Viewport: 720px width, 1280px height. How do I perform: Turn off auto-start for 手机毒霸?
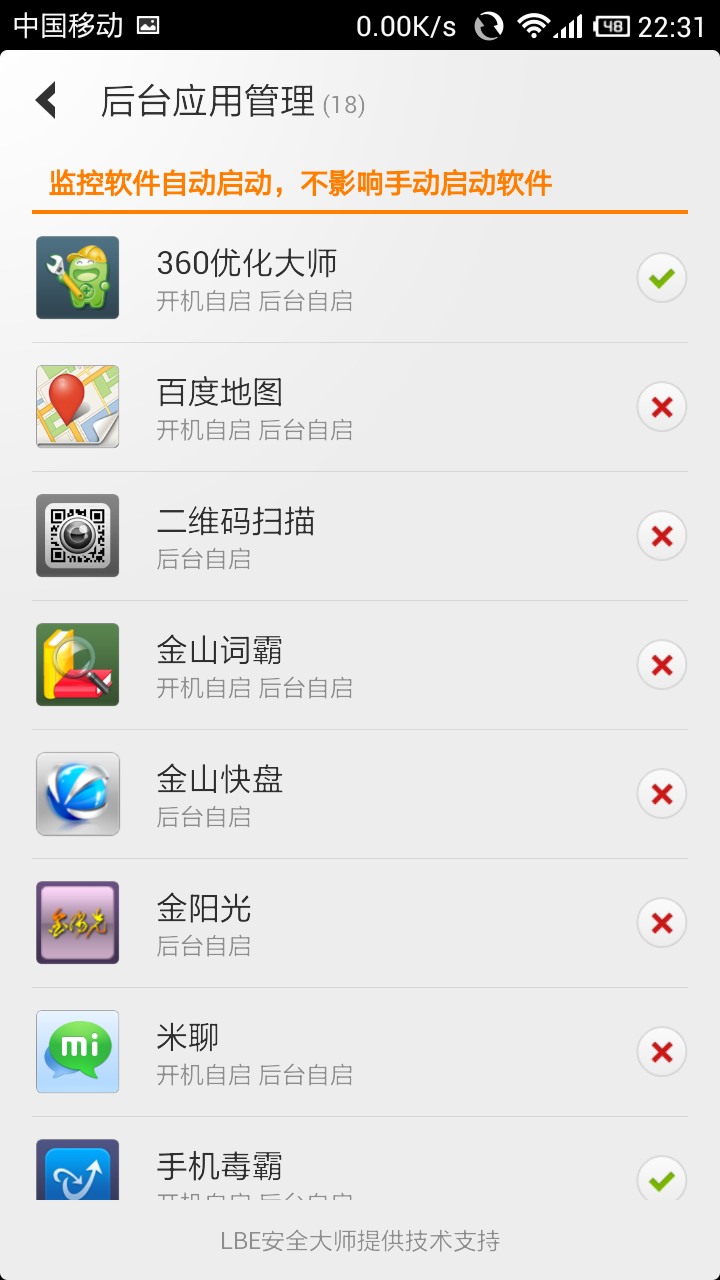pos(661,1179)
